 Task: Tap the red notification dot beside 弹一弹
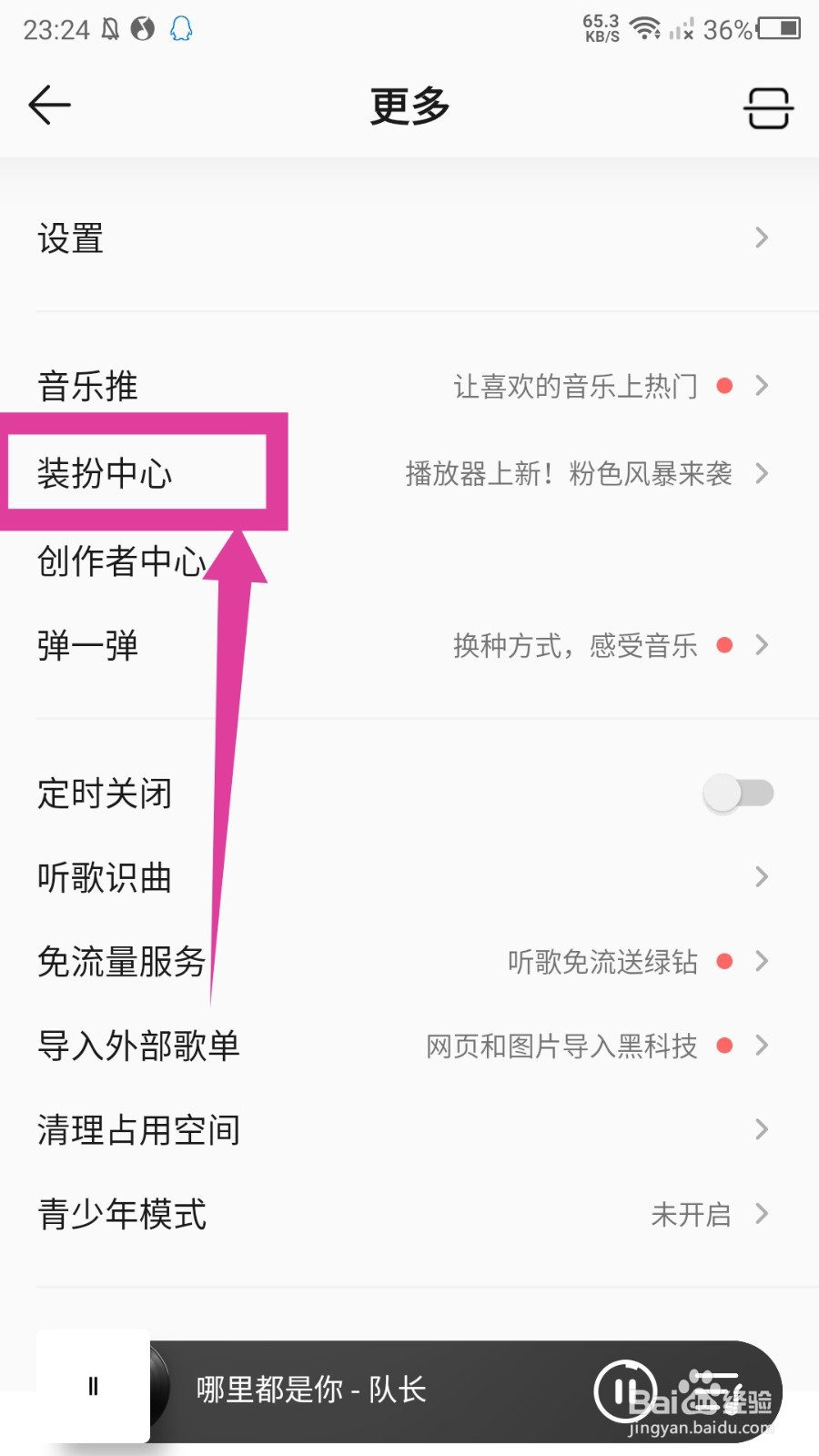click(724, 645)
